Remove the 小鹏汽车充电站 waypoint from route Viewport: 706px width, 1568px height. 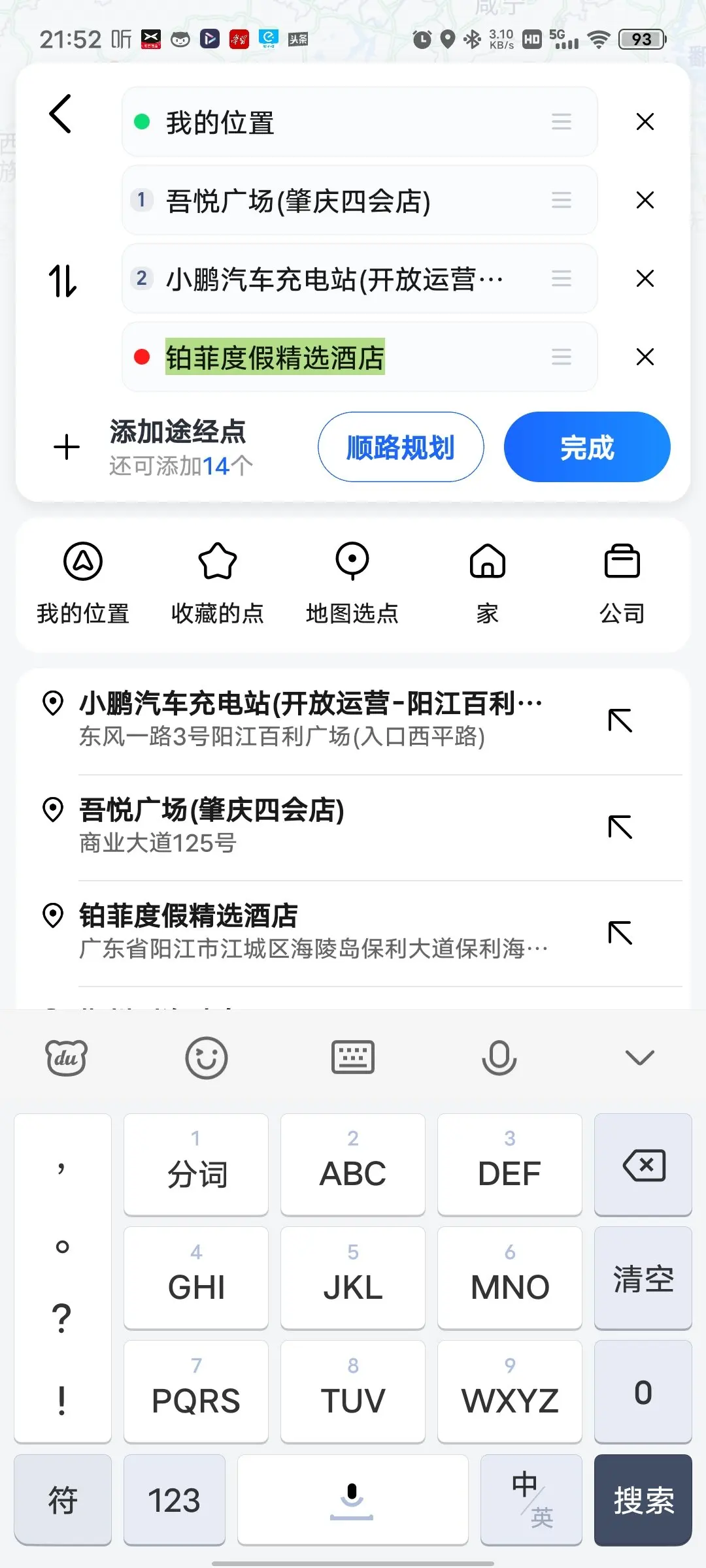(x=645, y=278)
